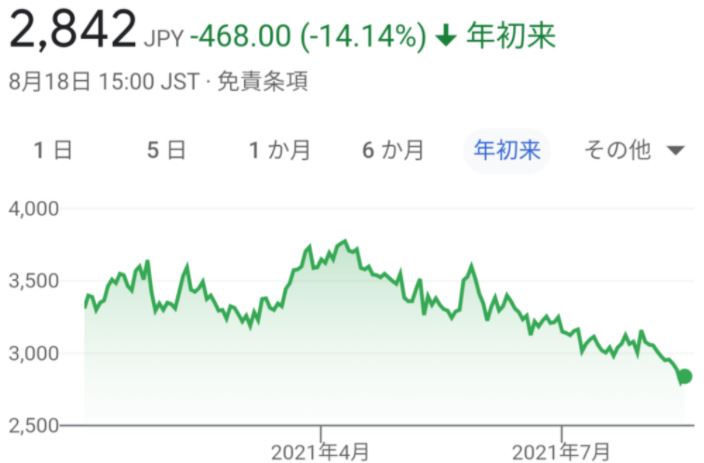704x463 pixels.
Task: Select the 5日 time range
Action: 166,151
